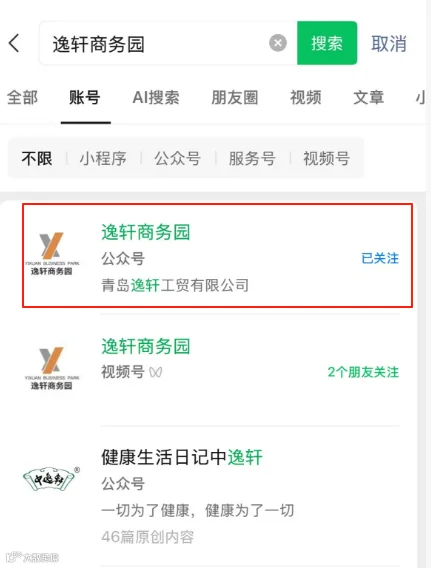Image resolution: width=431 pixels, height=568 pixels.
Task: Open the 逸轩商务园 公众号 result
Action: point(217,255)
